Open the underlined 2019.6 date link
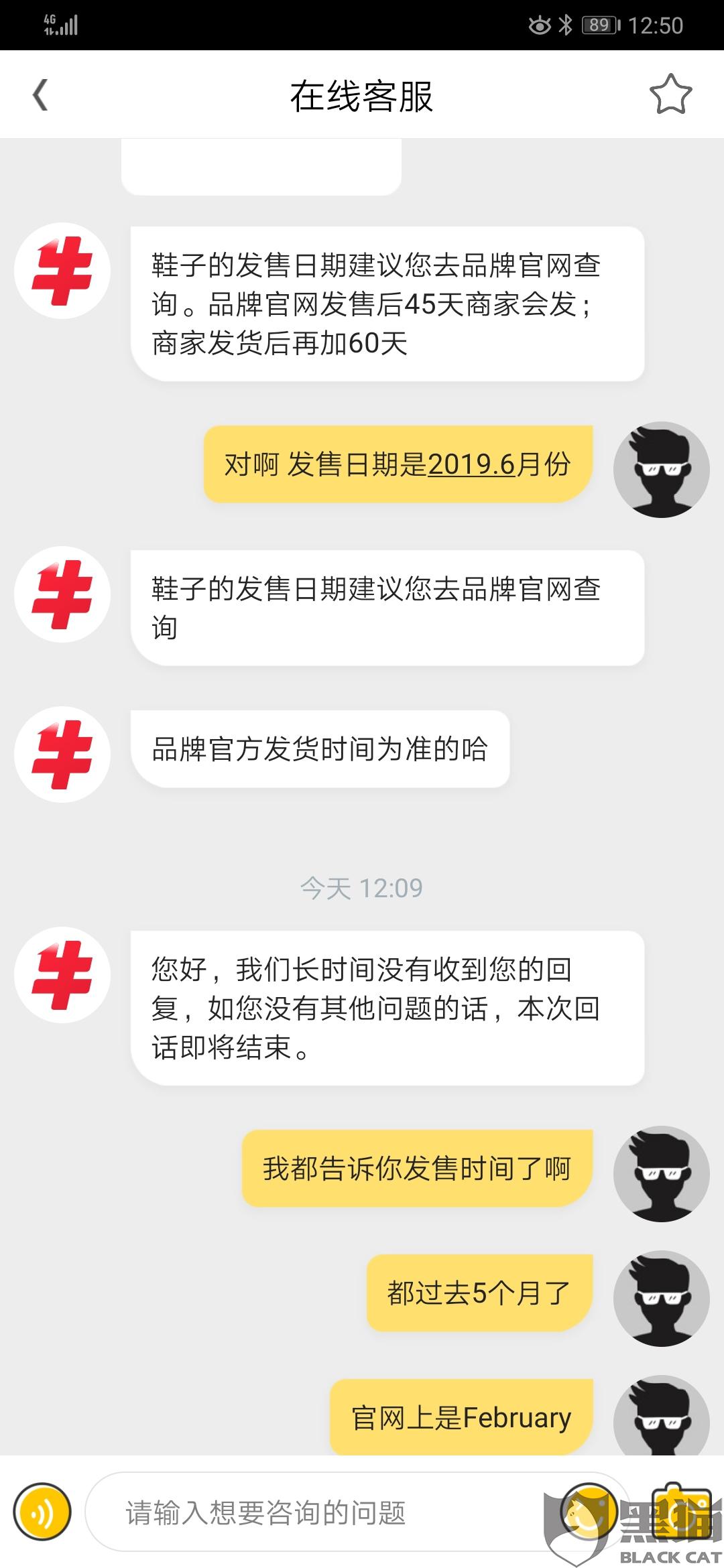The height and width of the screenshot is (1568, 724). pyautogui.click(x=471, y=464)
